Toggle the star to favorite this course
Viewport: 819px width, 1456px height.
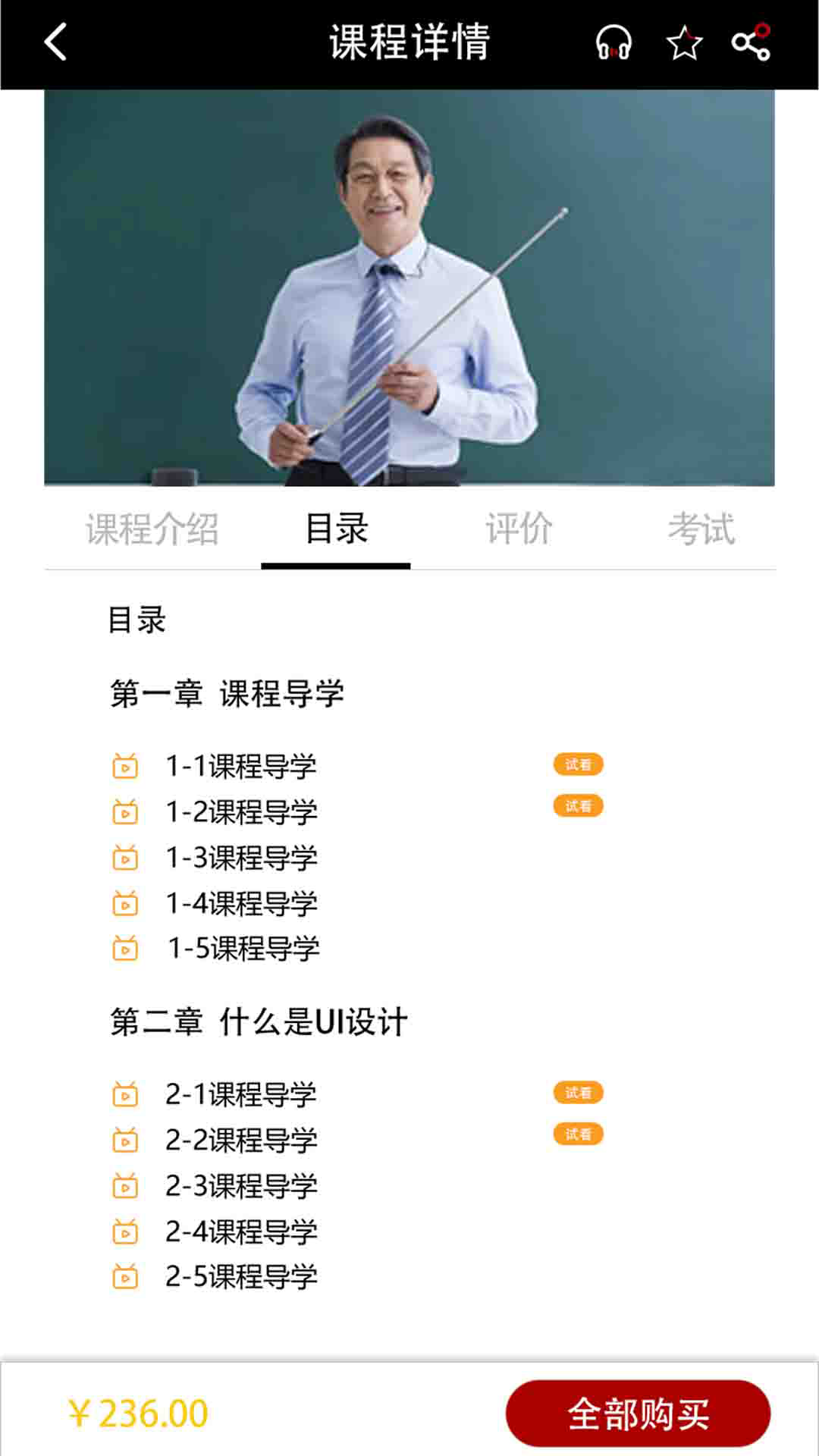[x=684, y=44]
